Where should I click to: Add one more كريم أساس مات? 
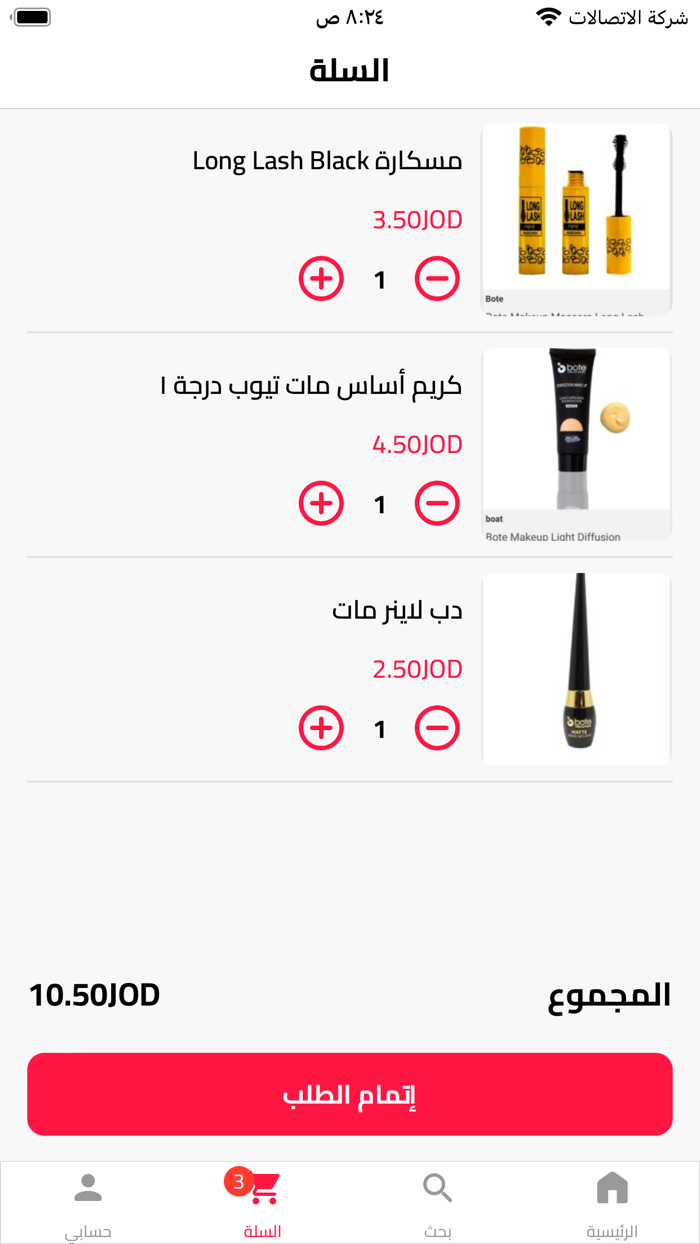tap(321, 504)
